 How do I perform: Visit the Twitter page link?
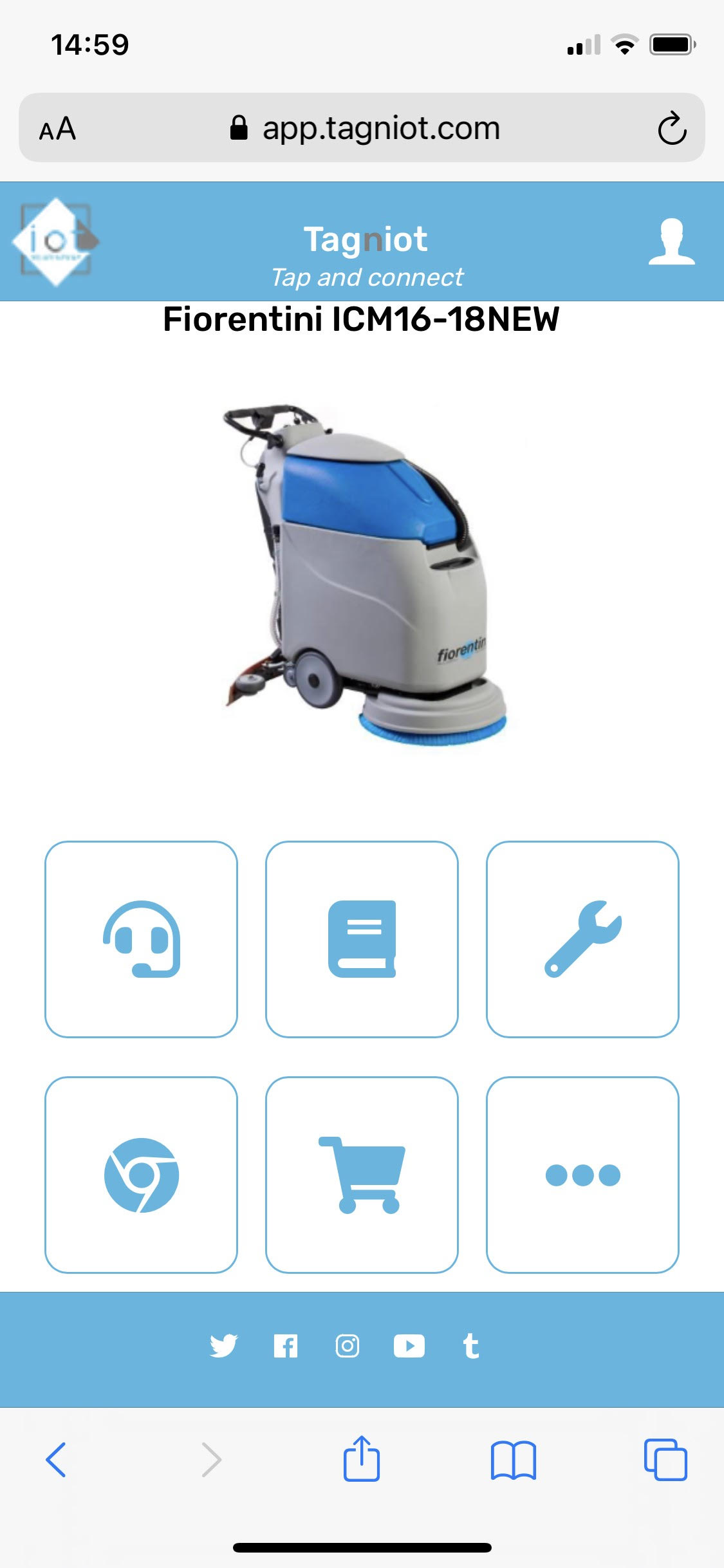coord(223,1346)
